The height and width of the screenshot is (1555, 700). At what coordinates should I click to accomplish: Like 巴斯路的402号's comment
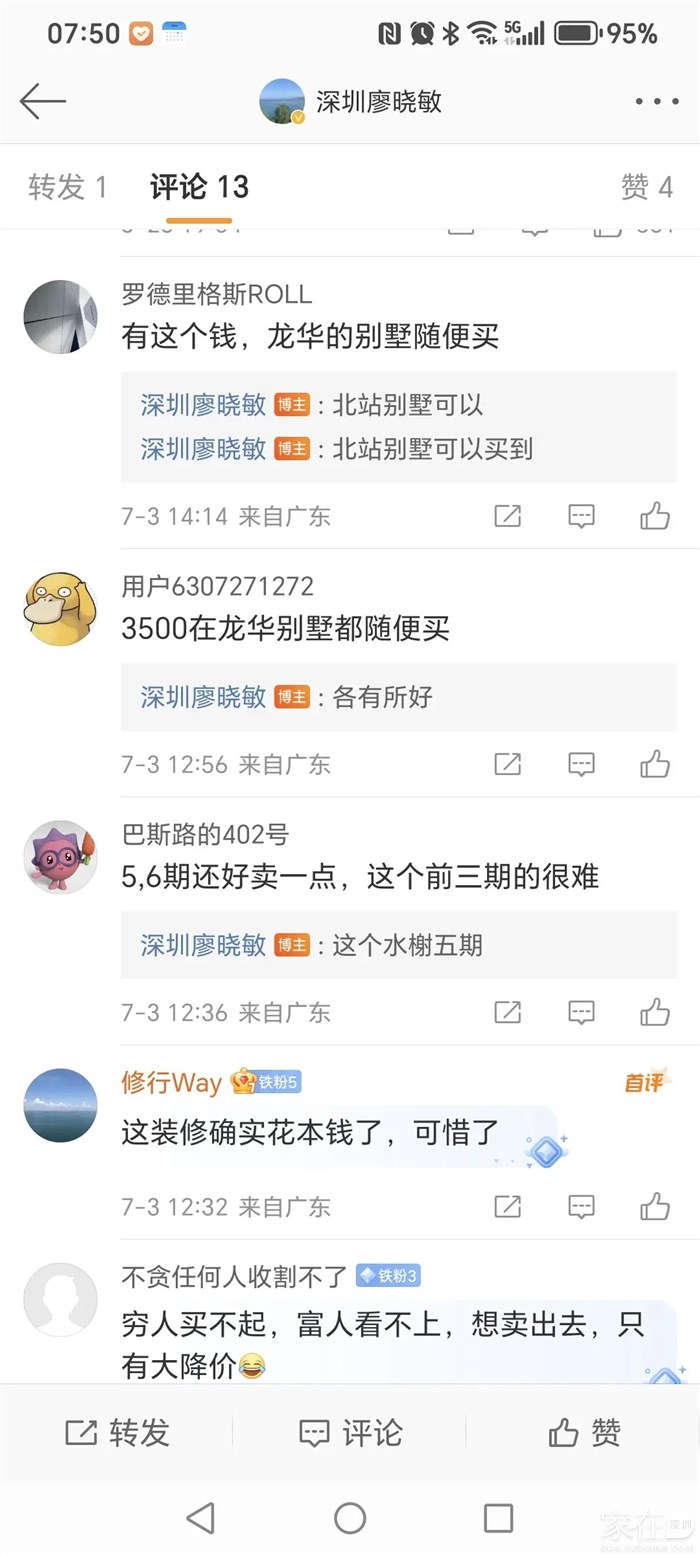click(655, 1012)
